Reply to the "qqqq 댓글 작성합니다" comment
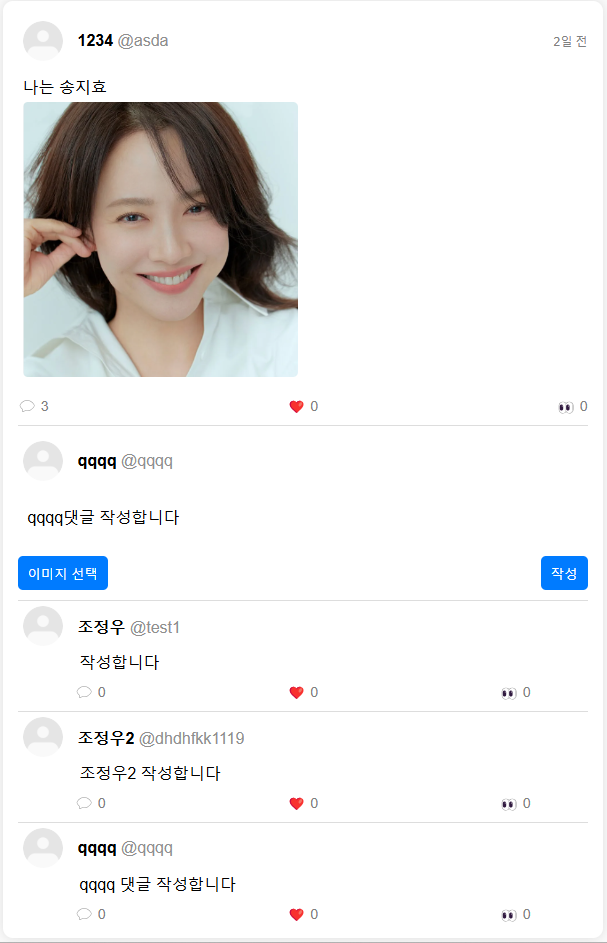 84,914
